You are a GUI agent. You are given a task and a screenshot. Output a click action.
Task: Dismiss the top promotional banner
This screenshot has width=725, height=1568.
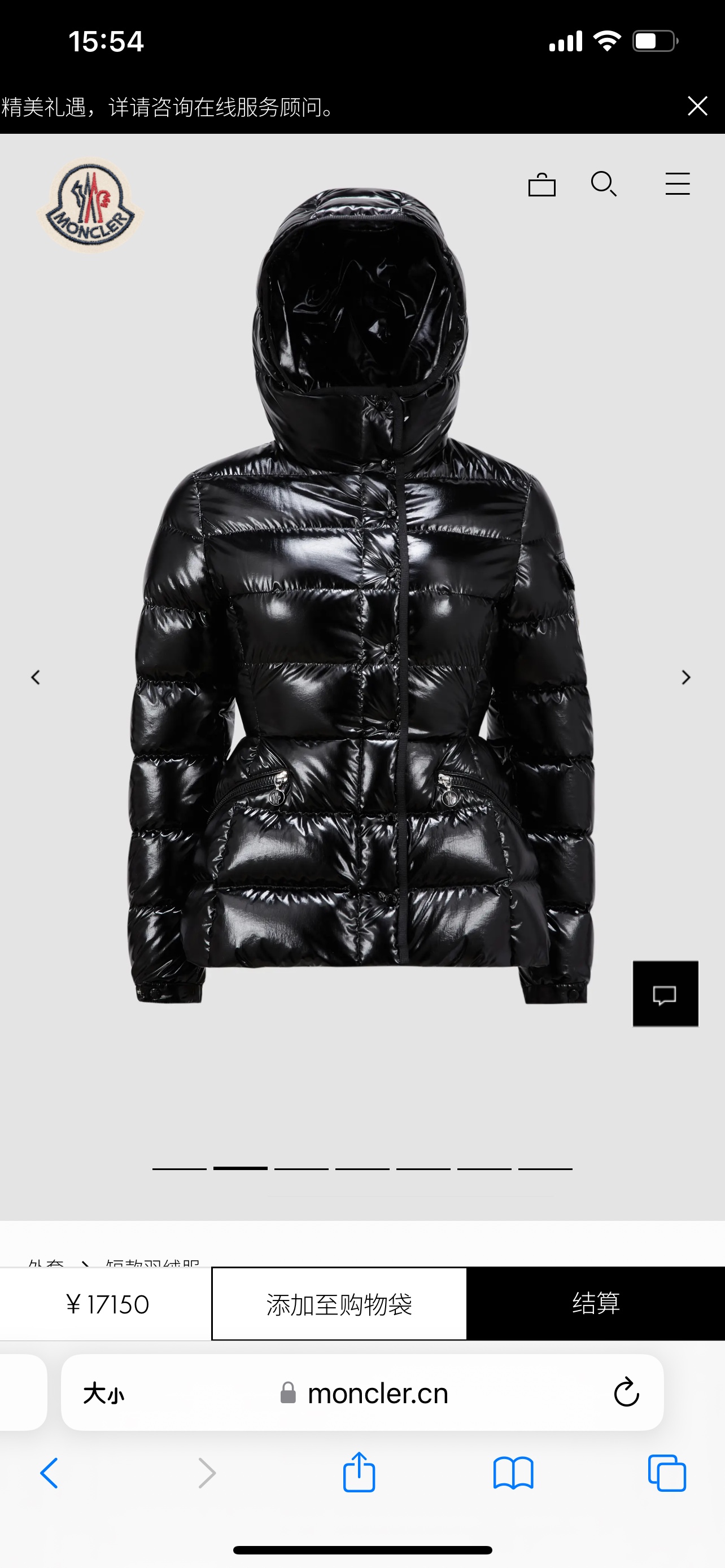click(697, 106)
